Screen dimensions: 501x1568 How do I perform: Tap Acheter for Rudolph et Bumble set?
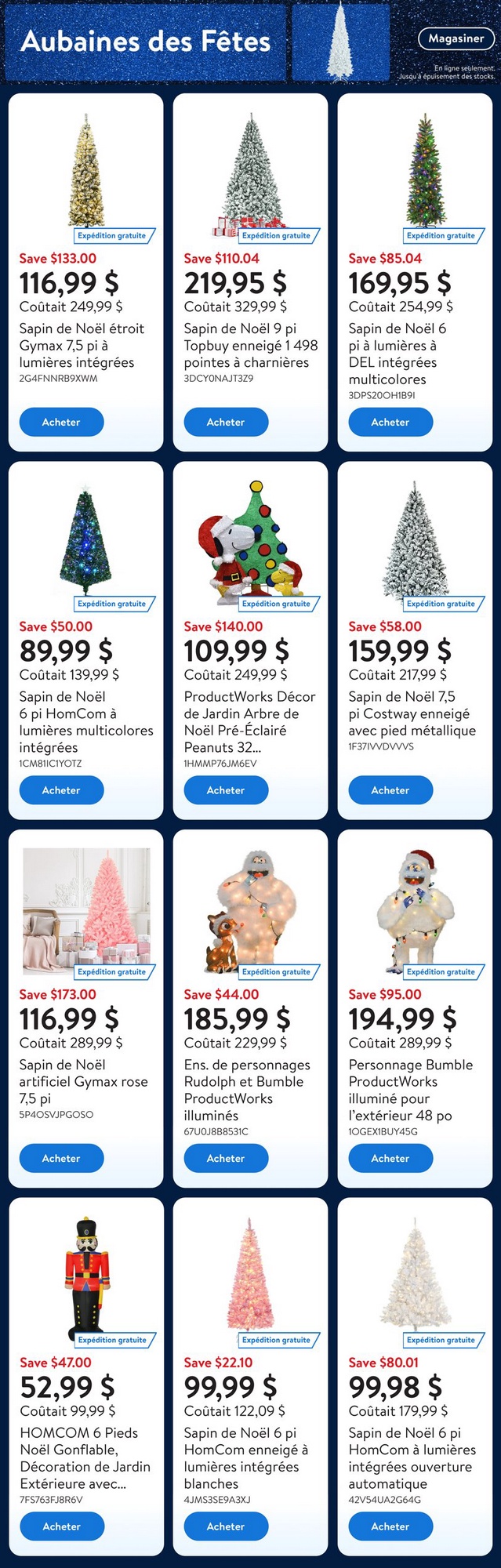(226, 1158)
